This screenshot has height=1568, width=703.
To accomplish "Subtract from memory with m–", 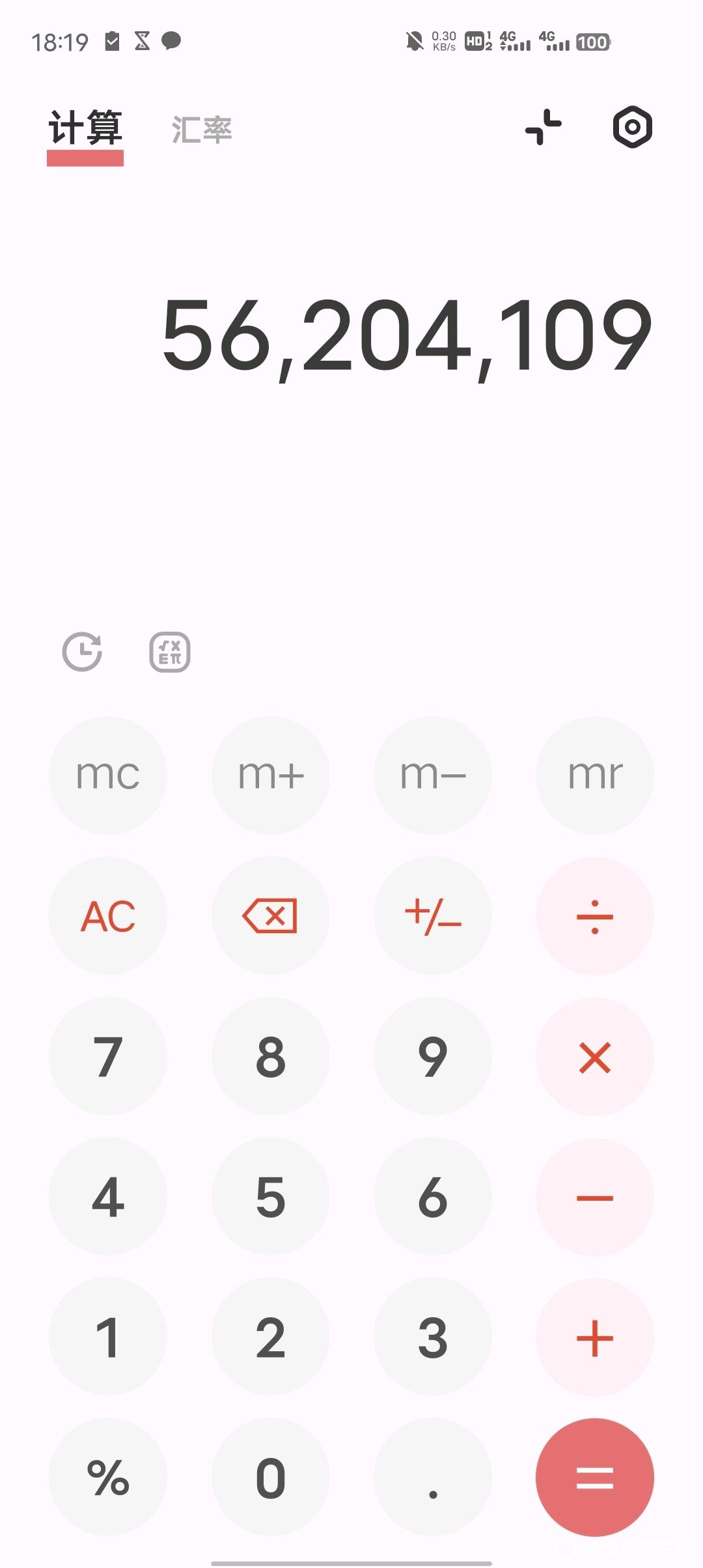I will coord(433,775).
